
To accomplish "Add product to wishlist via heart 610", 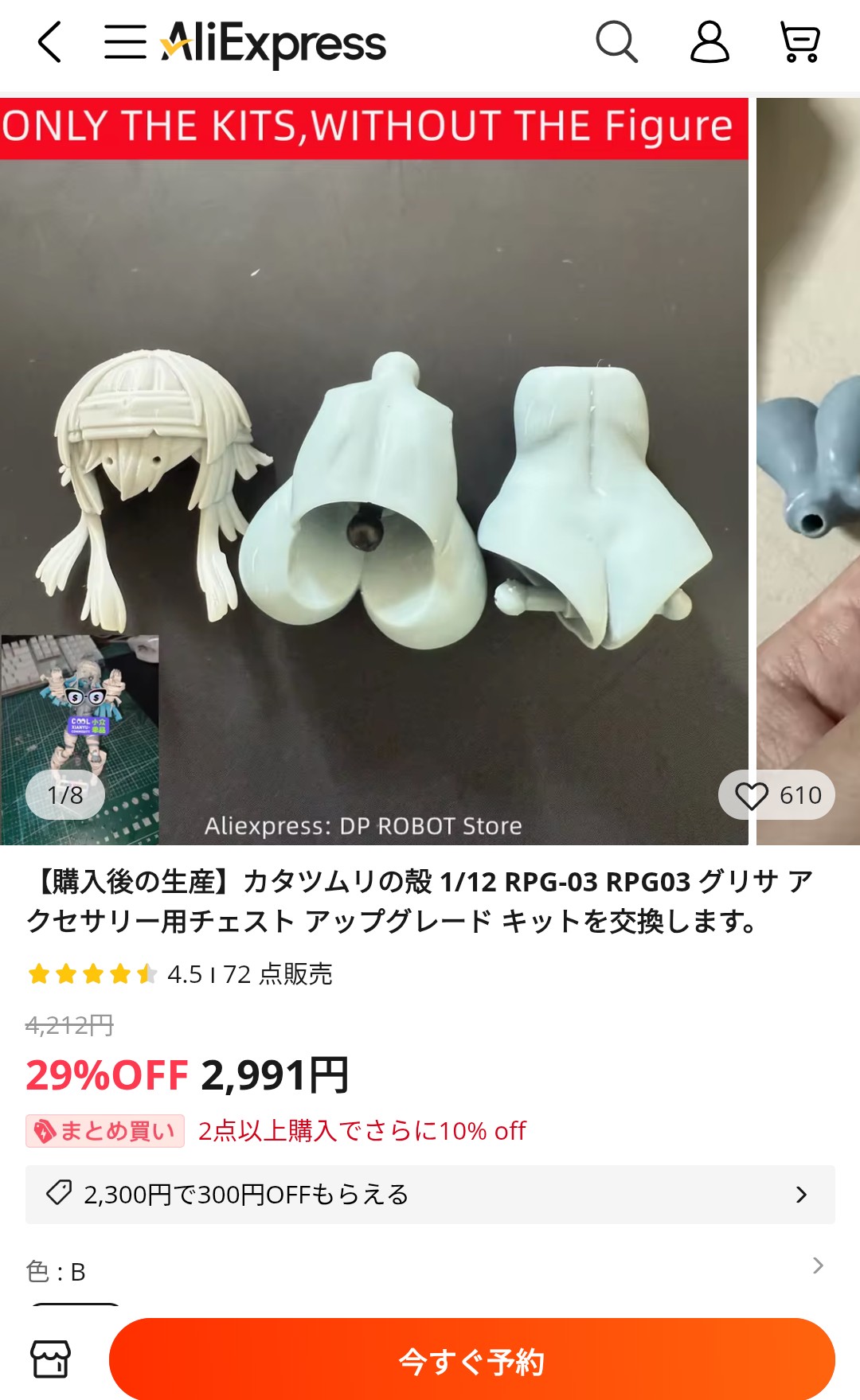I will pos(776,795).
